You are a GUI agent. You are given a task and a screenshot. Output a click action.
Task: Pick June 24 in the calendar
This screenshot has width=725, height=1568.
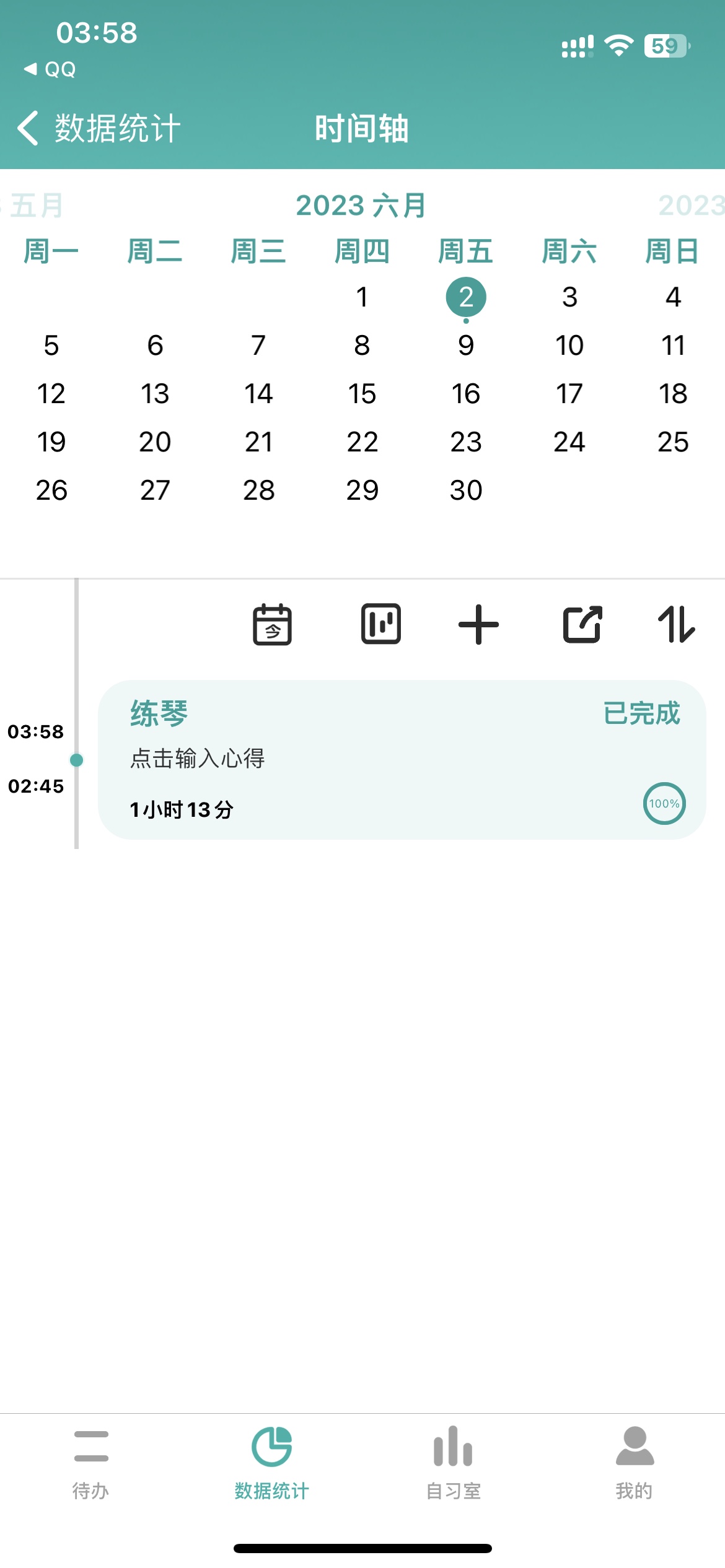pos(569,442)
